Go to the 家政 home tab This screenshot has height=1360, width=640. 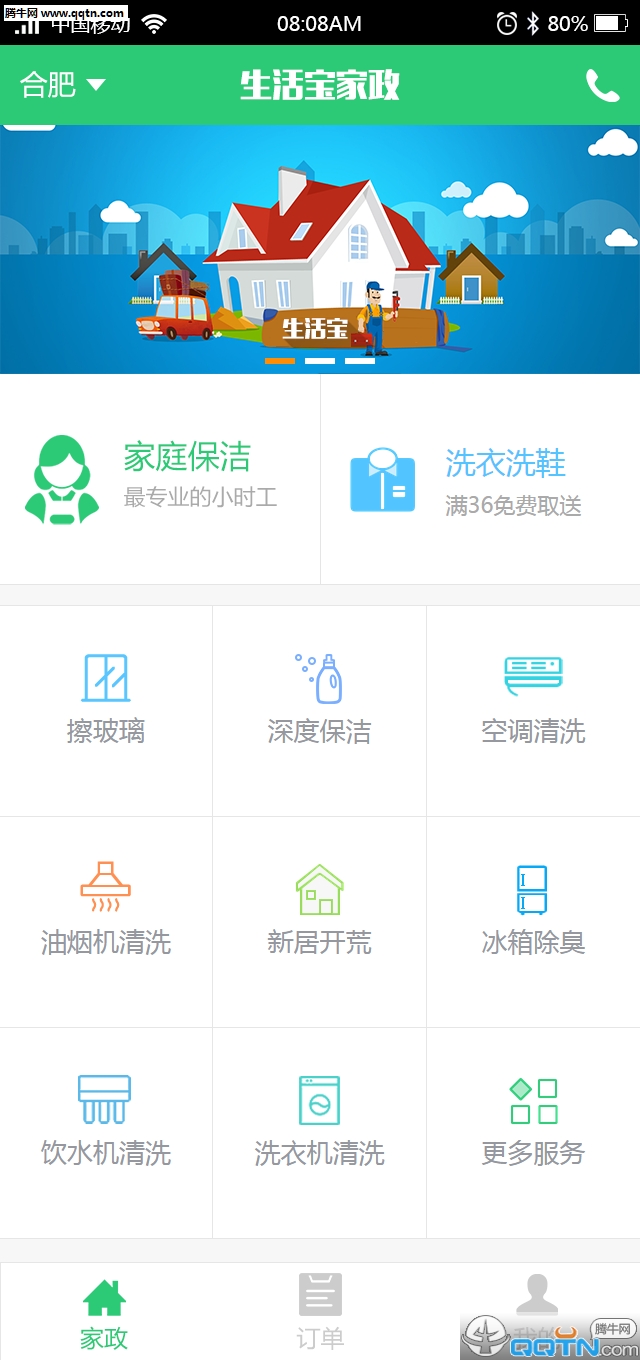[105, 1312]
